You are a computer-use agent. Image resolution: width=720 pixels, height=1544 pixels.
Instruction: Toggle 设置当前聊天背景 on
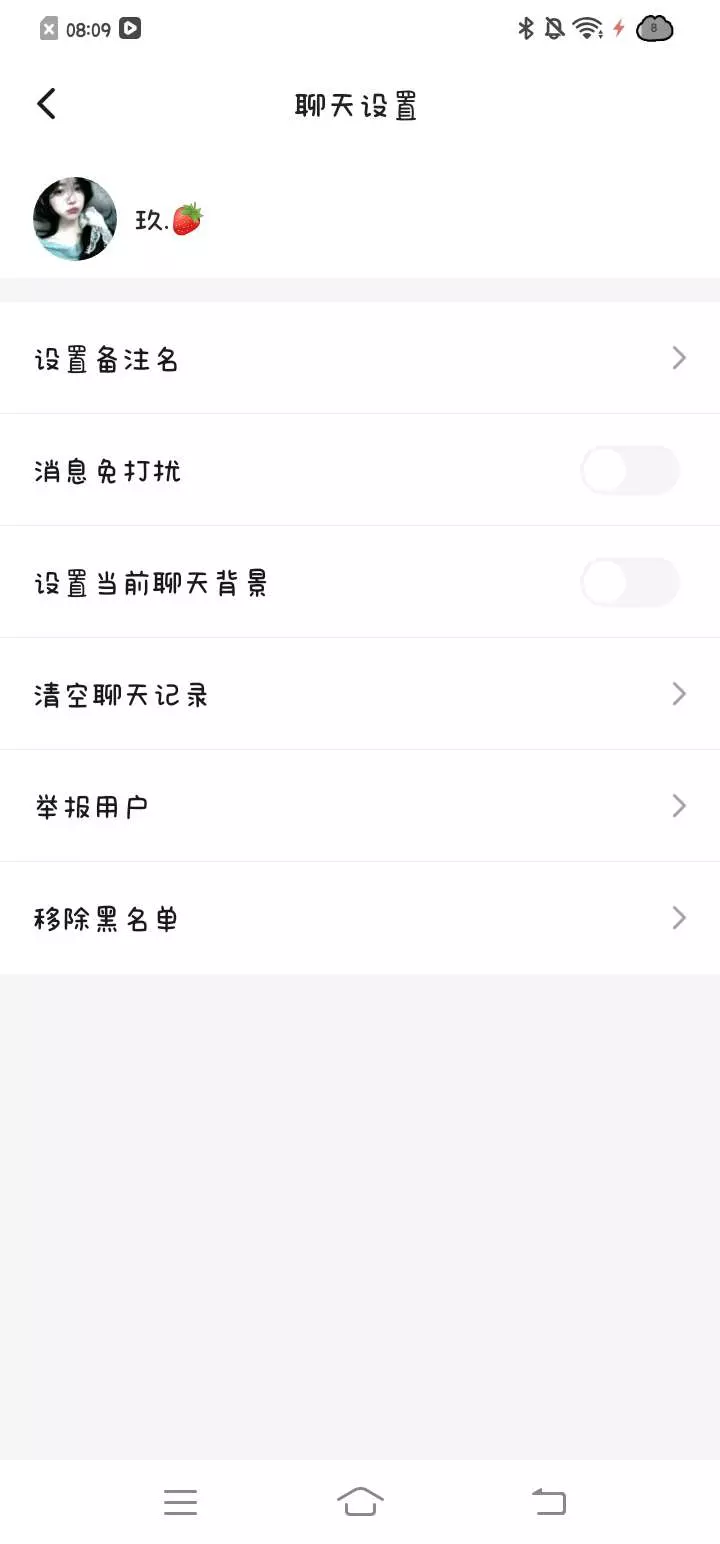point(630,582)
